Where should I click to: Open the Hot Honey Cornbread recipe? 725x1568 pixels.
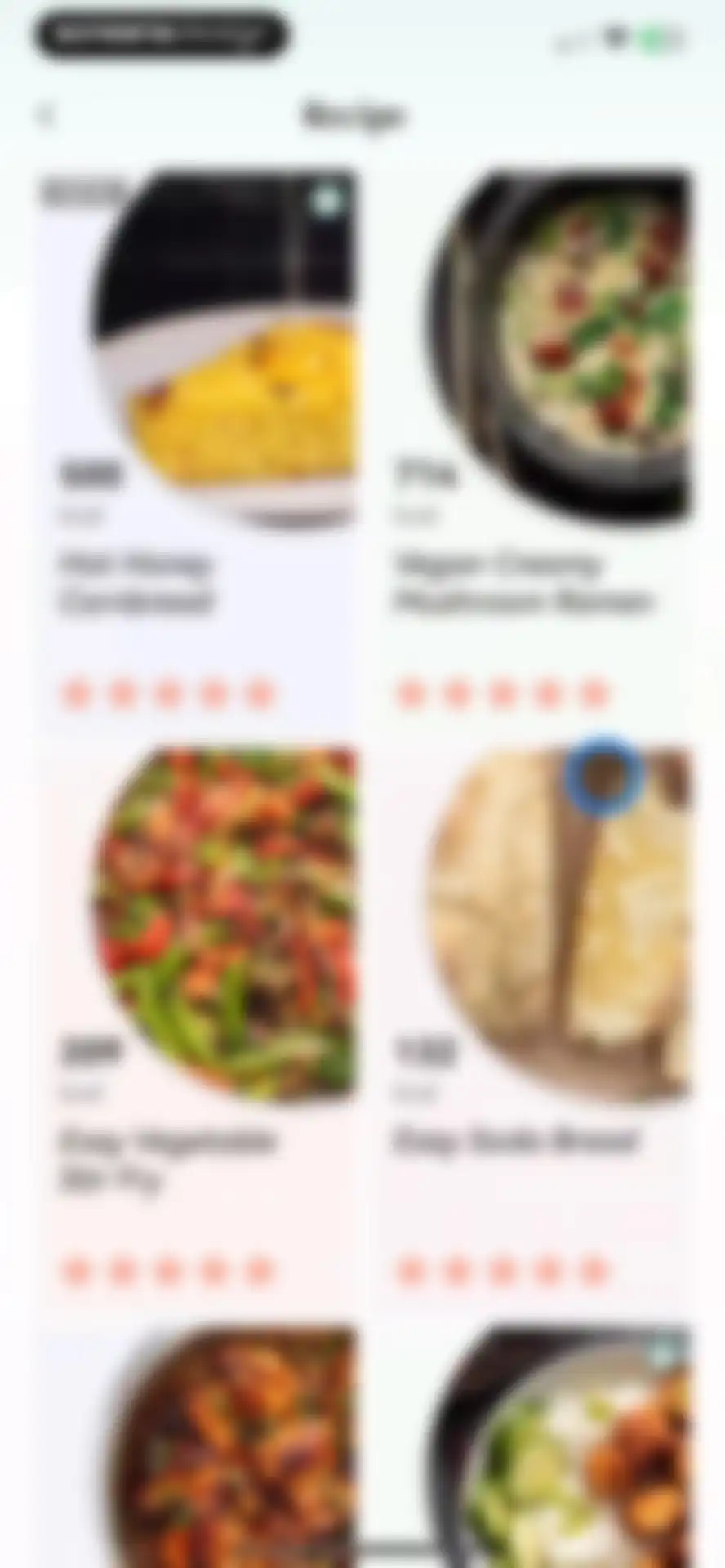tap(197, 448)
